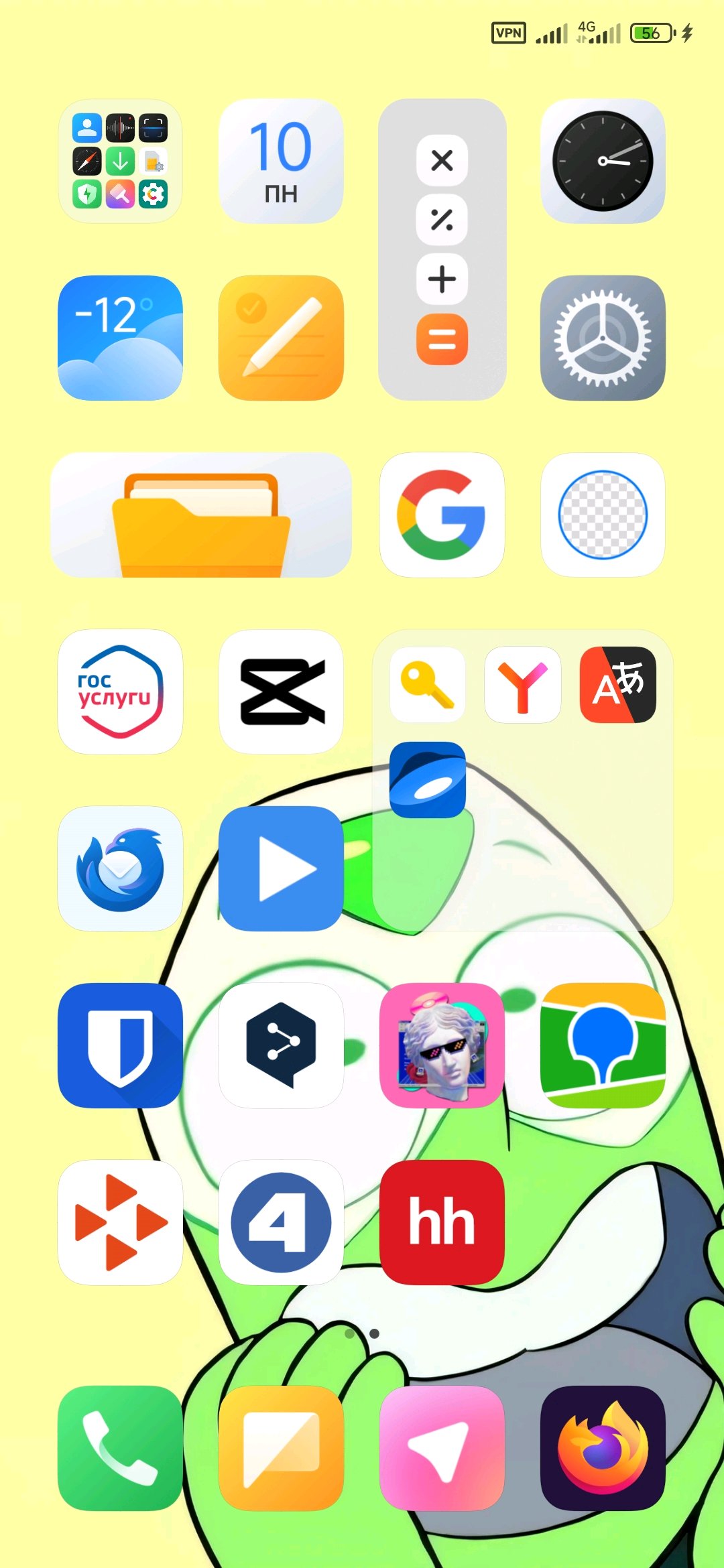This screenshot has height=1568, width=724.
Task: Open the system tools folder
Action: pos(120,161)
